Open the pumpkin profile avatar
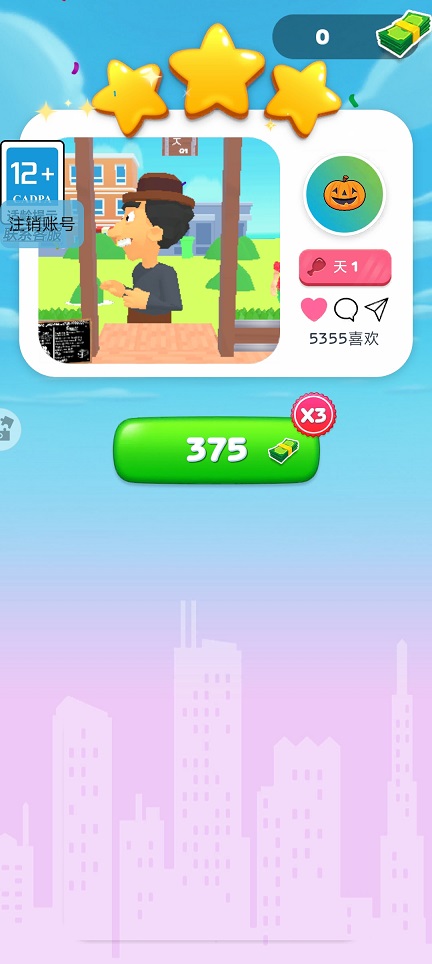Image resolution: width=432 pixels, height=964 pixels. [x=344, y=195]
